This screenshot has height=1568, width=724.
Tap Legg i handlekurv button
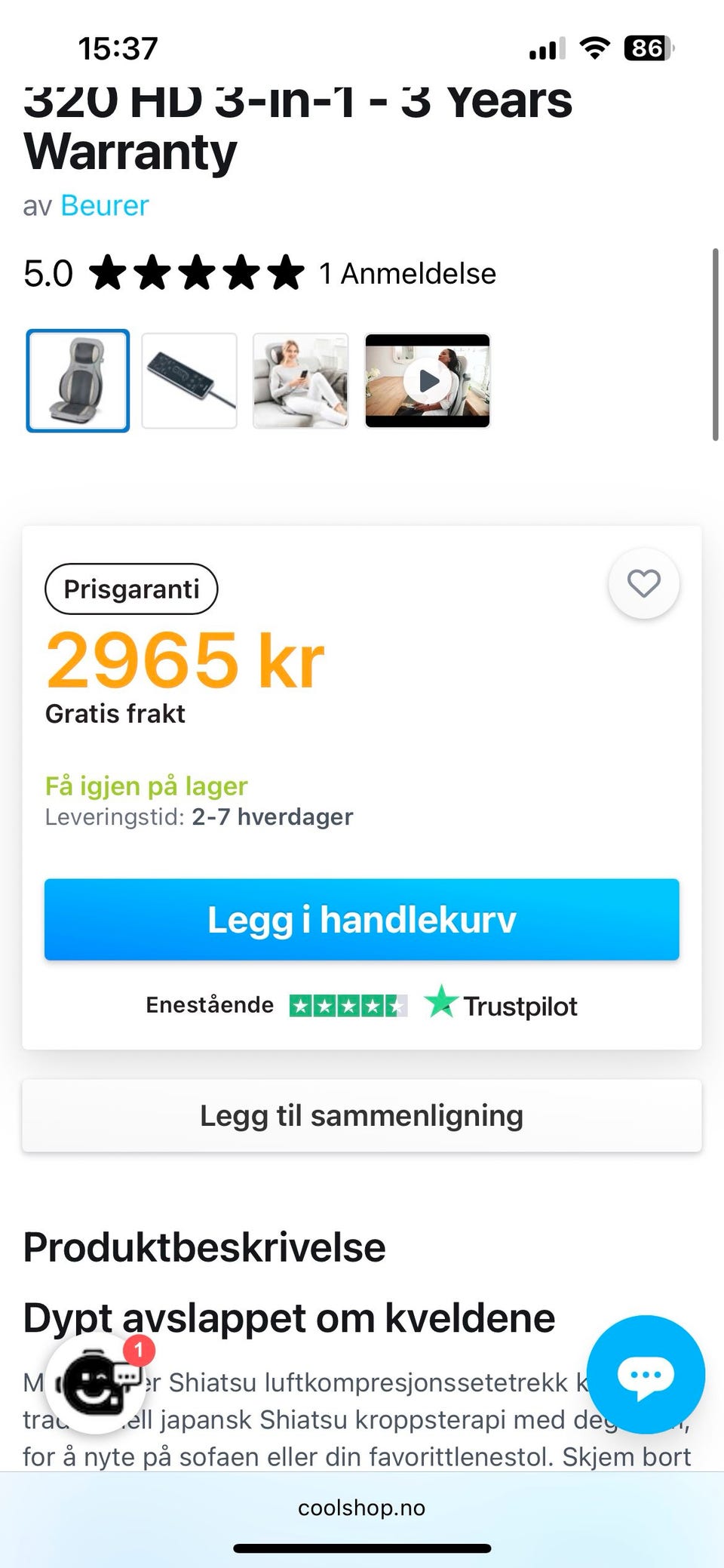click(x=362, y=919)
